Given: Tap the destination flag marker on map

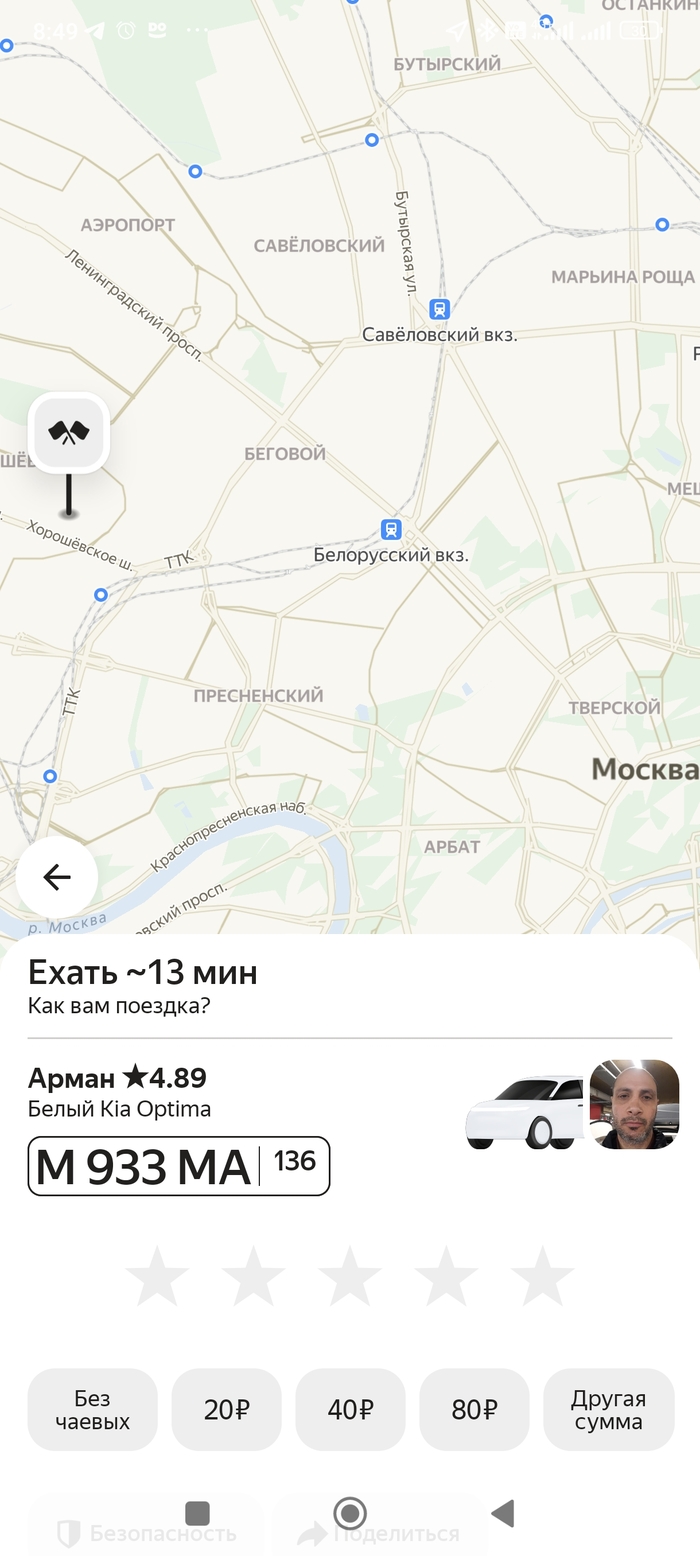Looking at the screenshot, I should tap(69, 433).
